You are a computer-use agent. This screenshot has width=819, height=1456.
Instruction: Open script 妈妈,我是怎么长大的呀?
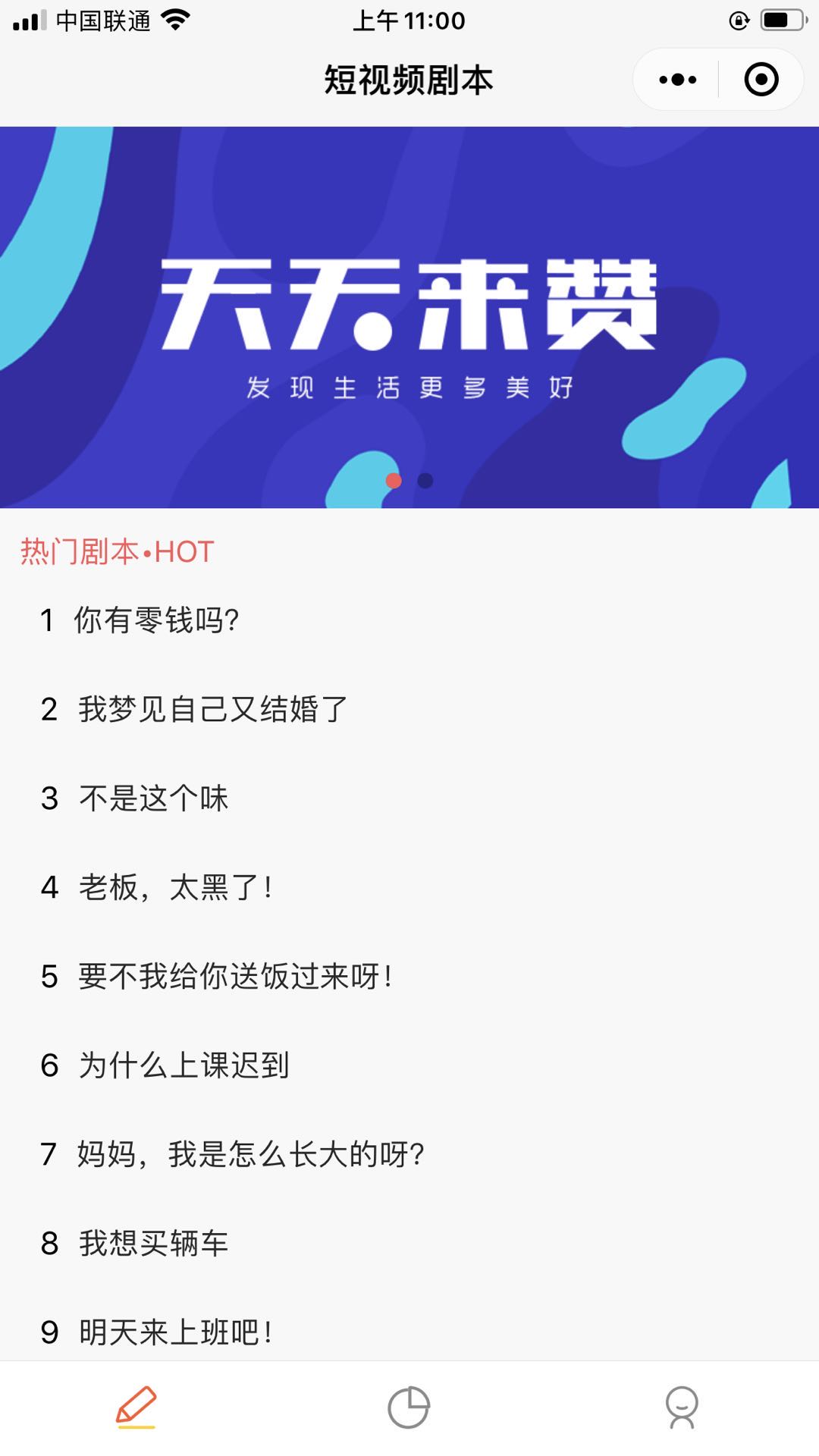tap(250, 1153)
